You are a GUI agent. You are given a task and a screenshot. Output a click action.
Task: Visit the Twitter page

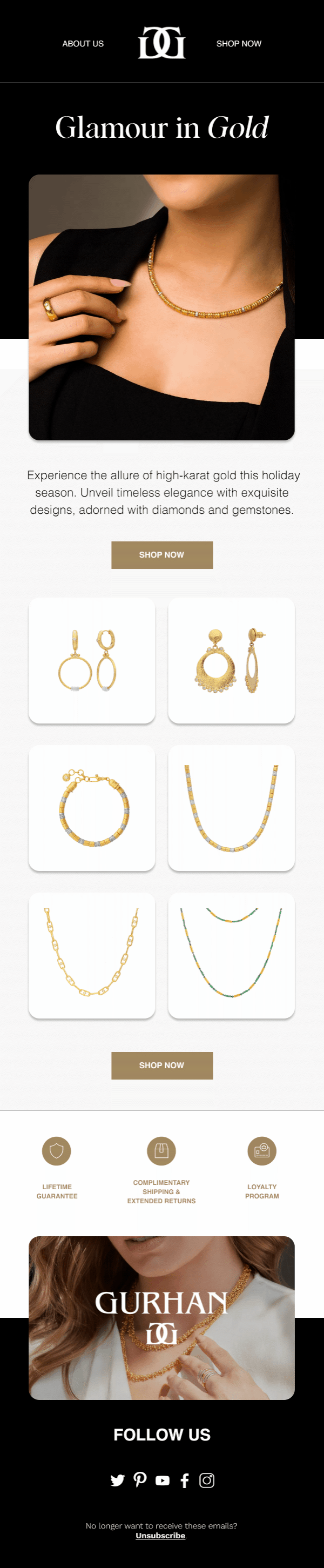pyautogui.click(x=117, y=1480)
